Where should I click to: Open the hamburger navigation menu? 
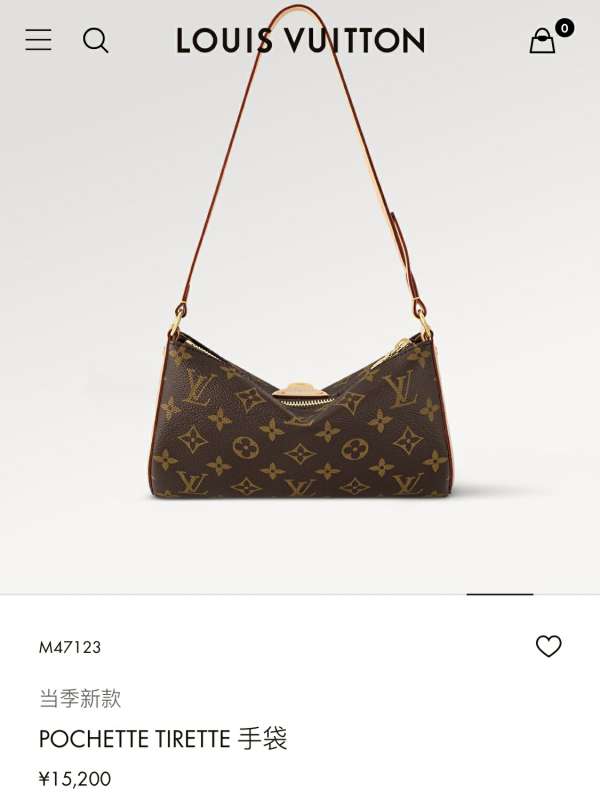(38, 40)
